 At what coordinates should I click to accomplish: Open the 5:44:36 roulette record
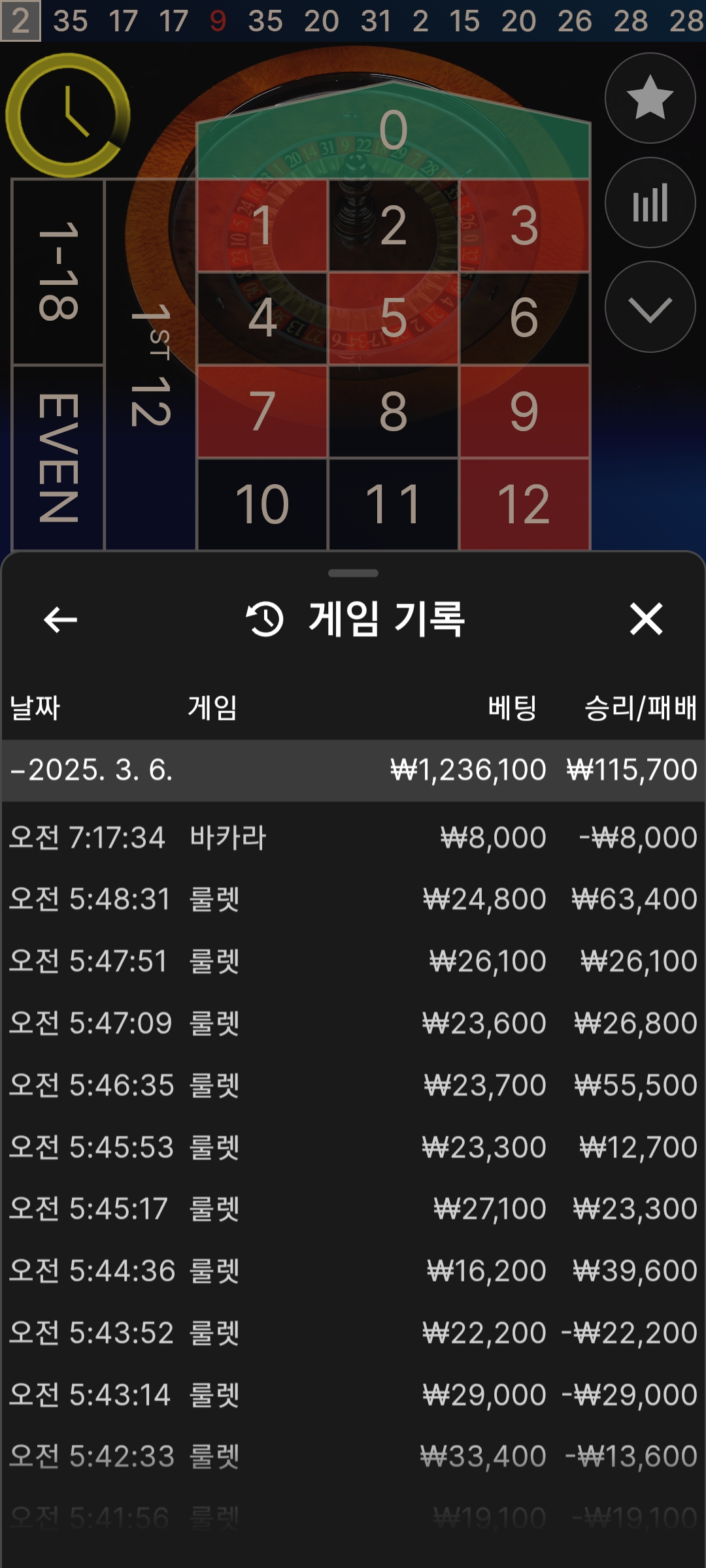click(353, 1271)
